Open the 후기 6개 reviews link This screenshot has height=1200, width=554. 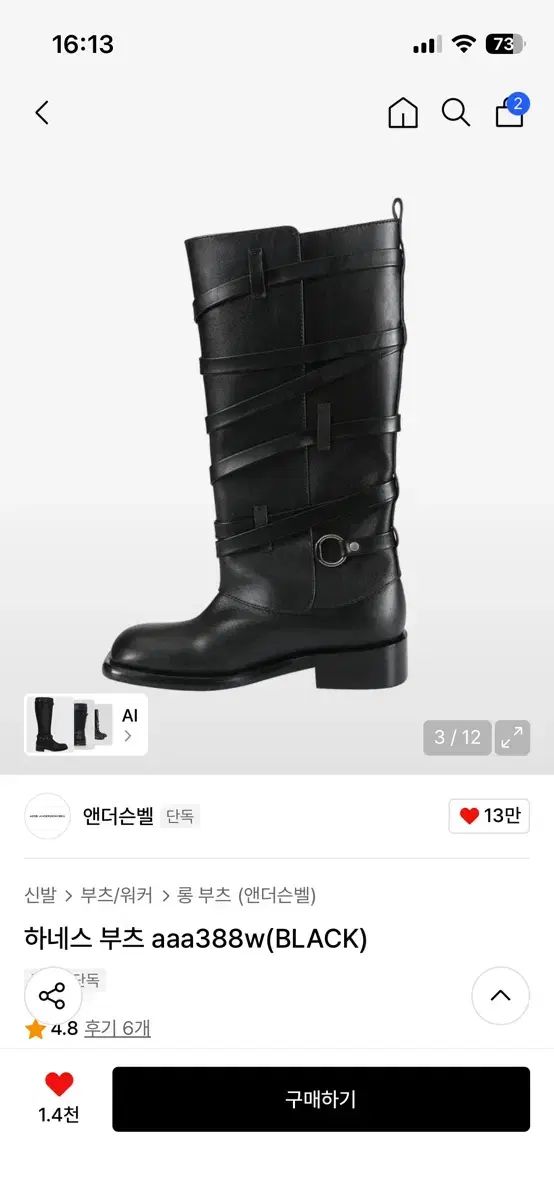click(117, 1028)
